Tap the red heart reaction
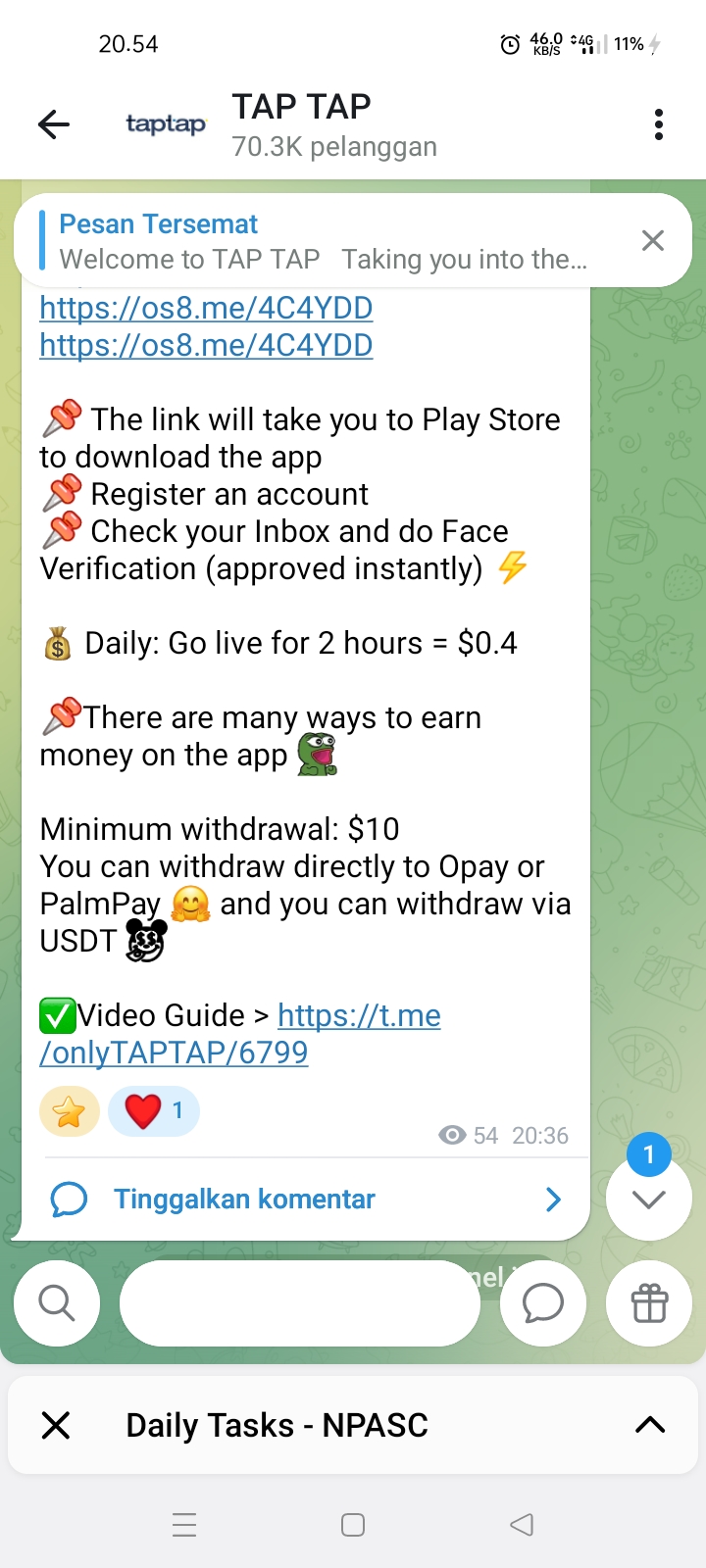Viewport: 706px width, 1568px height. (153, 1112)
